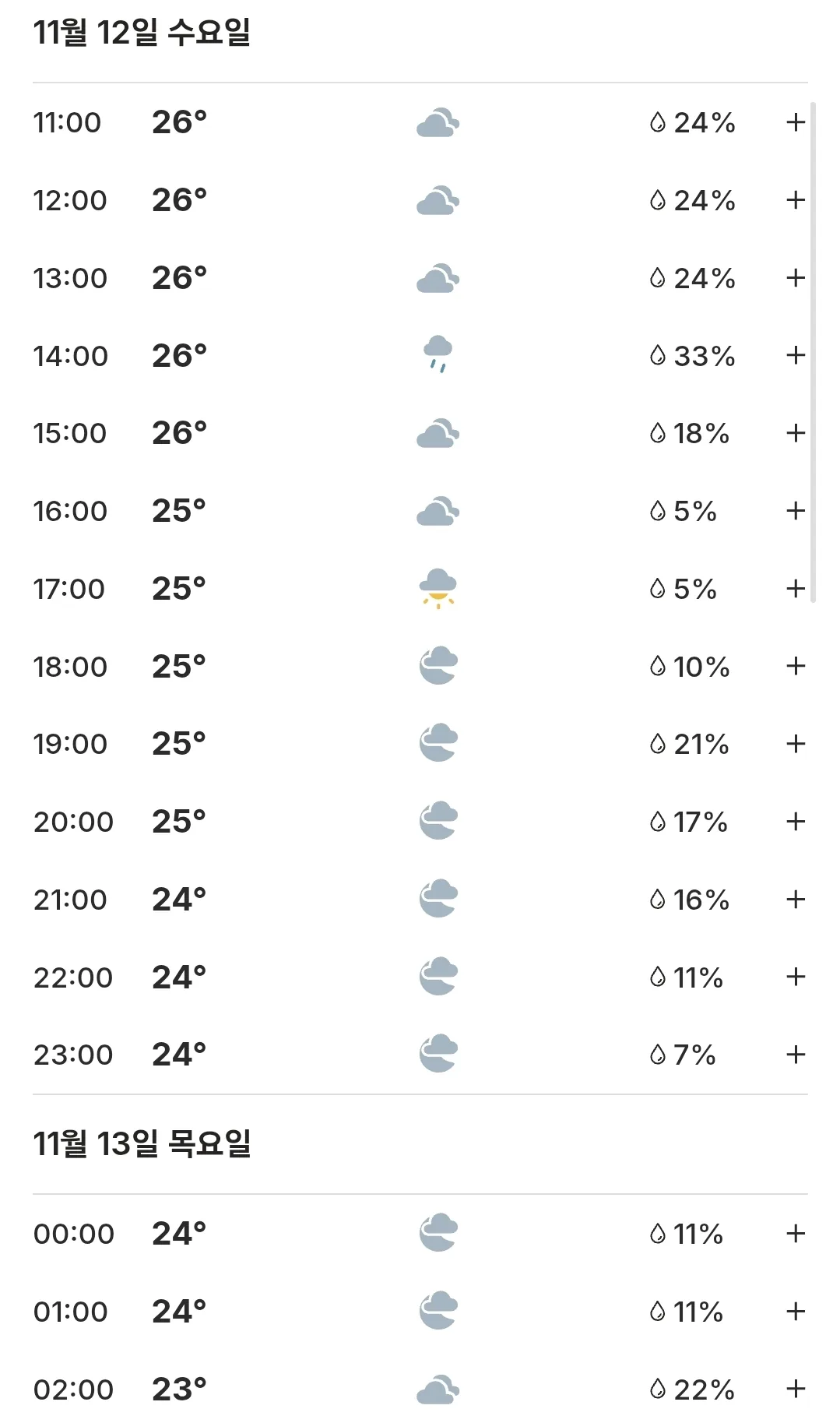
Task: Expand the 20:00 forecast row
Action: (x=795, y=822)
